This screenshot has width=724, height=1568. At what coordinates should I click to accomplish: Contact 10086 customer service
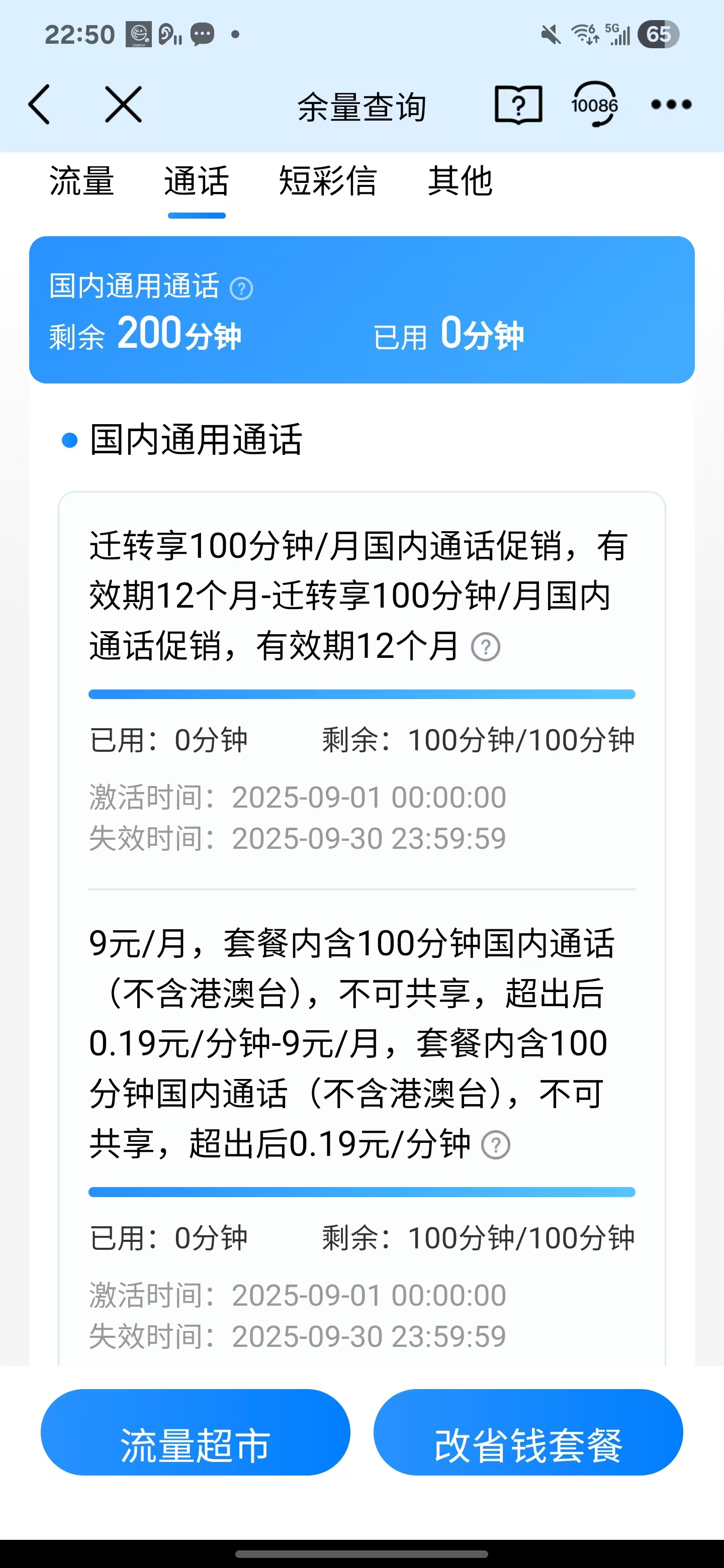pyautogui.click(x=594, y=105)
